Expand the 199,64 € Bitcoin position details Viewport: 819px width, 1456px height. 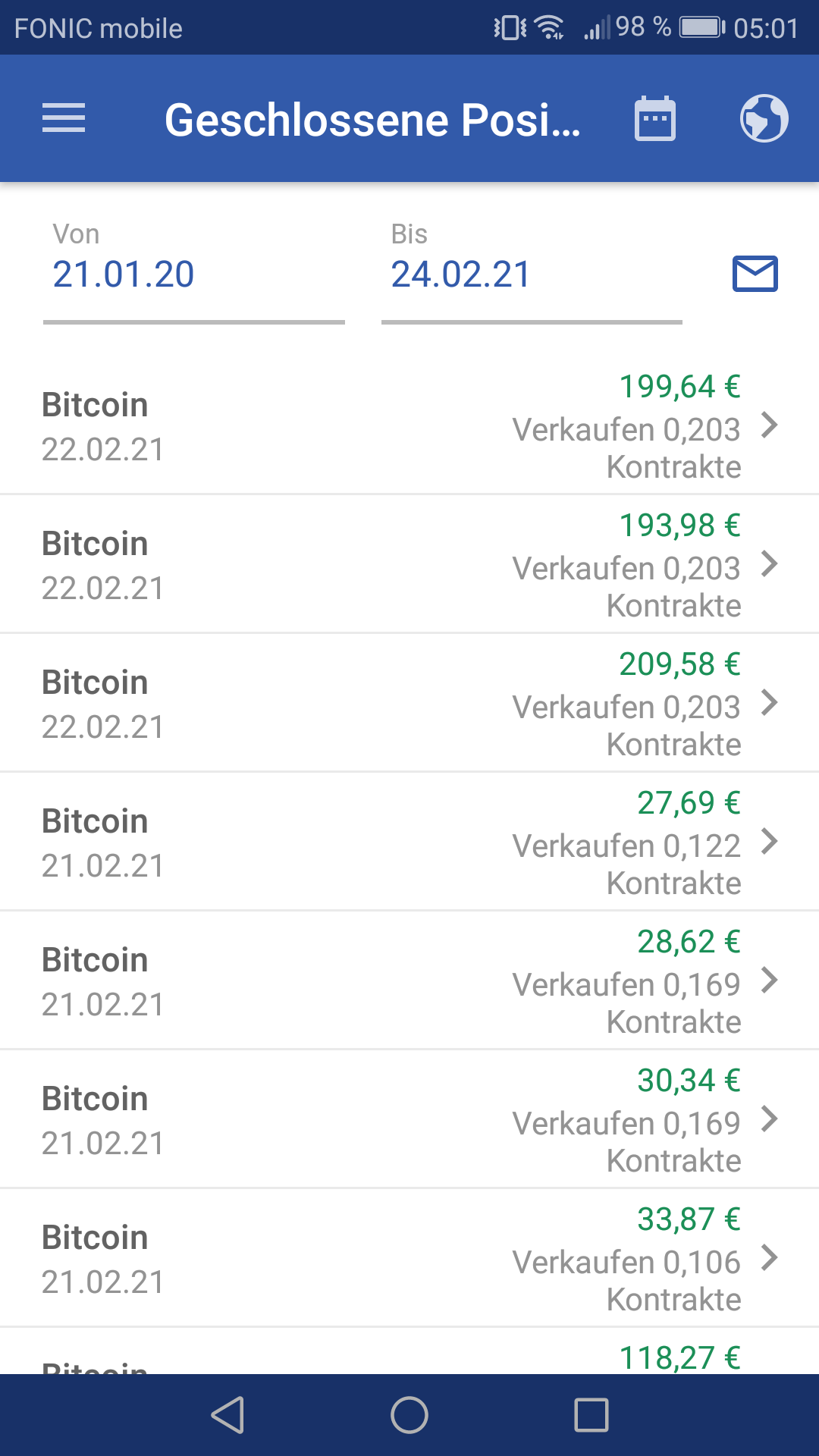pyautogui.click(x=770, y=425)
